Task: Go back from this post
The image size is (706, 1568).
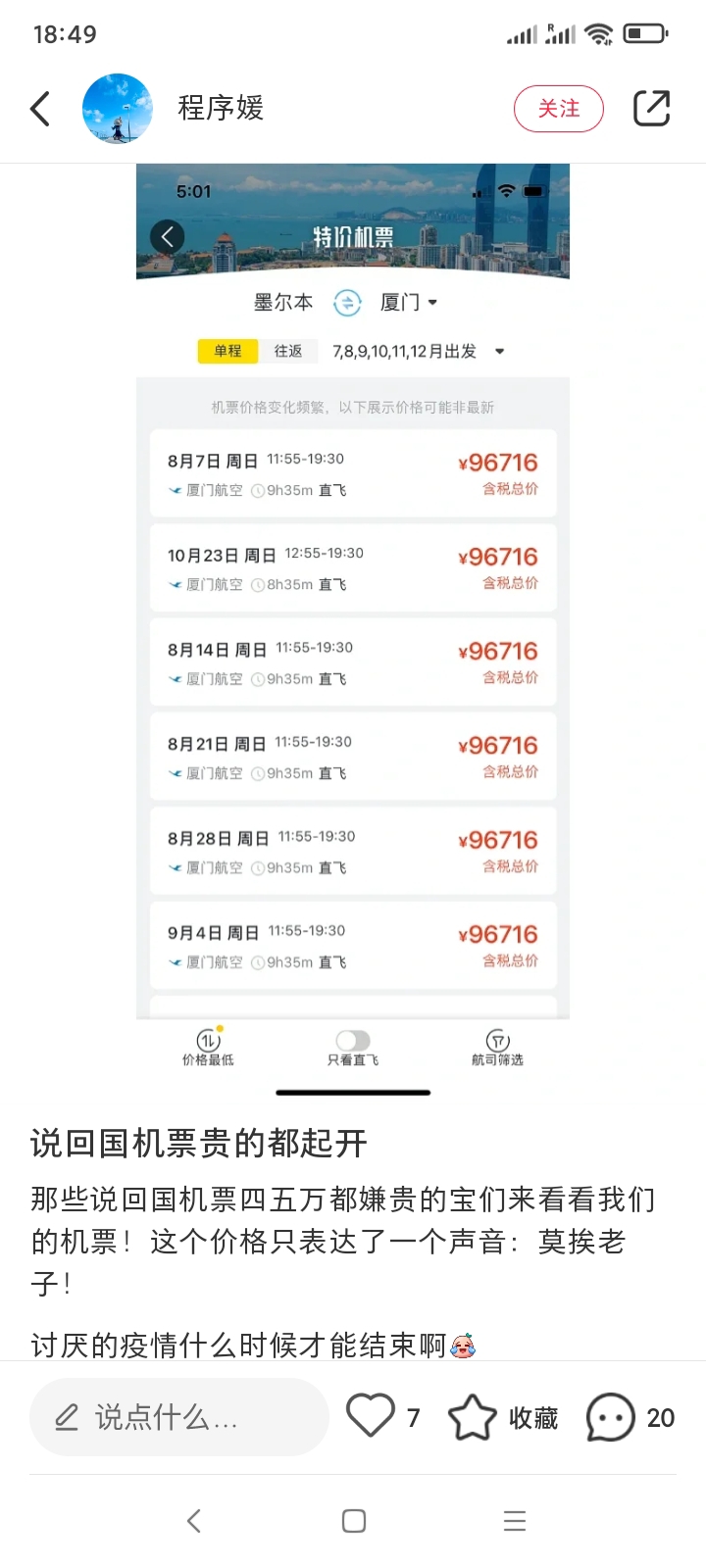Action: (40, 109)
